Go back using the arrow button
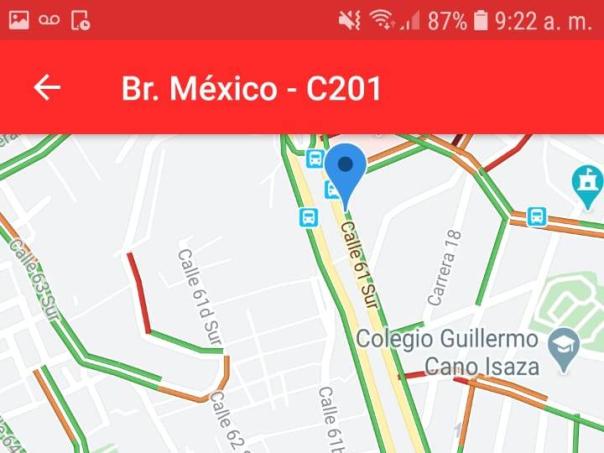This screenshot has width=604, height=453. (x=47, y=88)
